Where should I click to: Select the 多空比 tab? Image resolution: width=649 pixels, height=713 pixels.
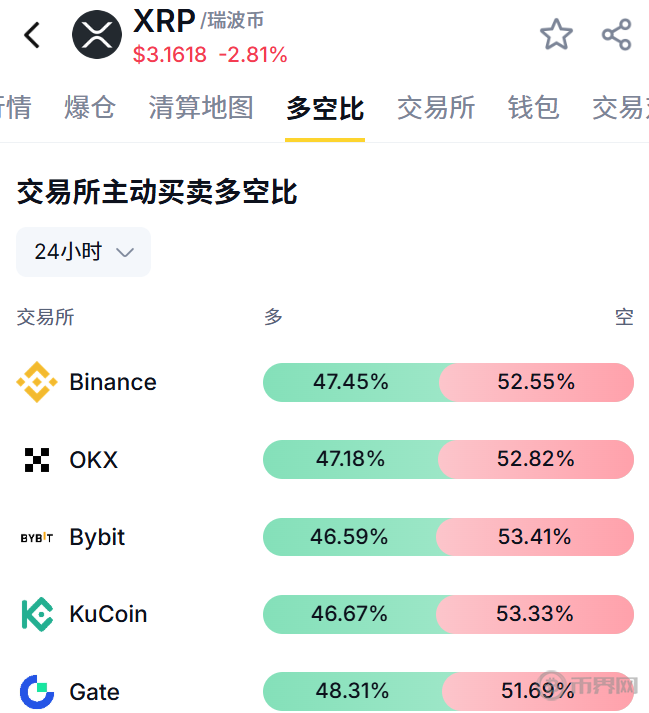(325, 108)
